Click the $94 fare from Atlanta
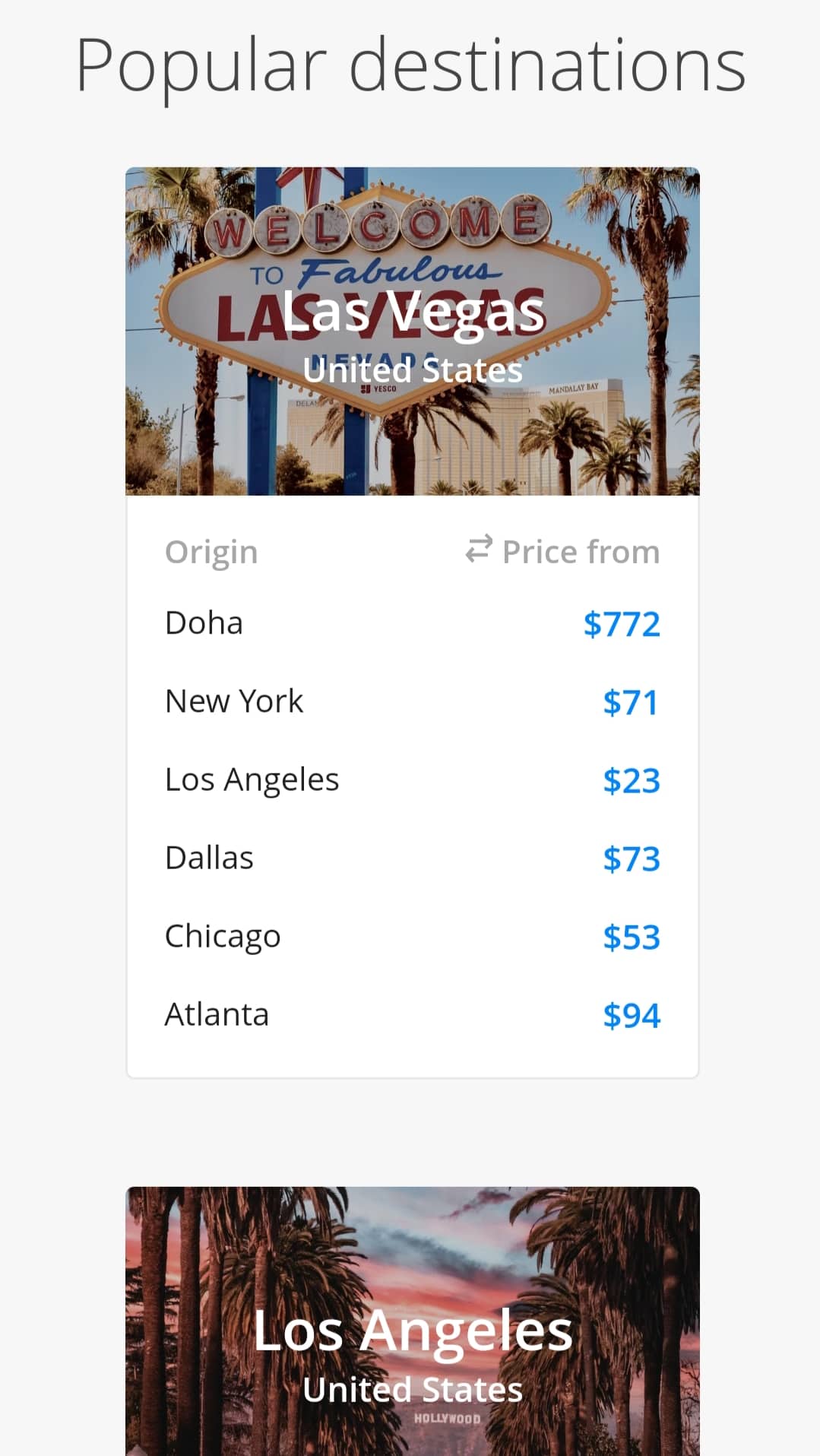The height and width of the screenshot is (1456, 820). [x=631, y=1014]
